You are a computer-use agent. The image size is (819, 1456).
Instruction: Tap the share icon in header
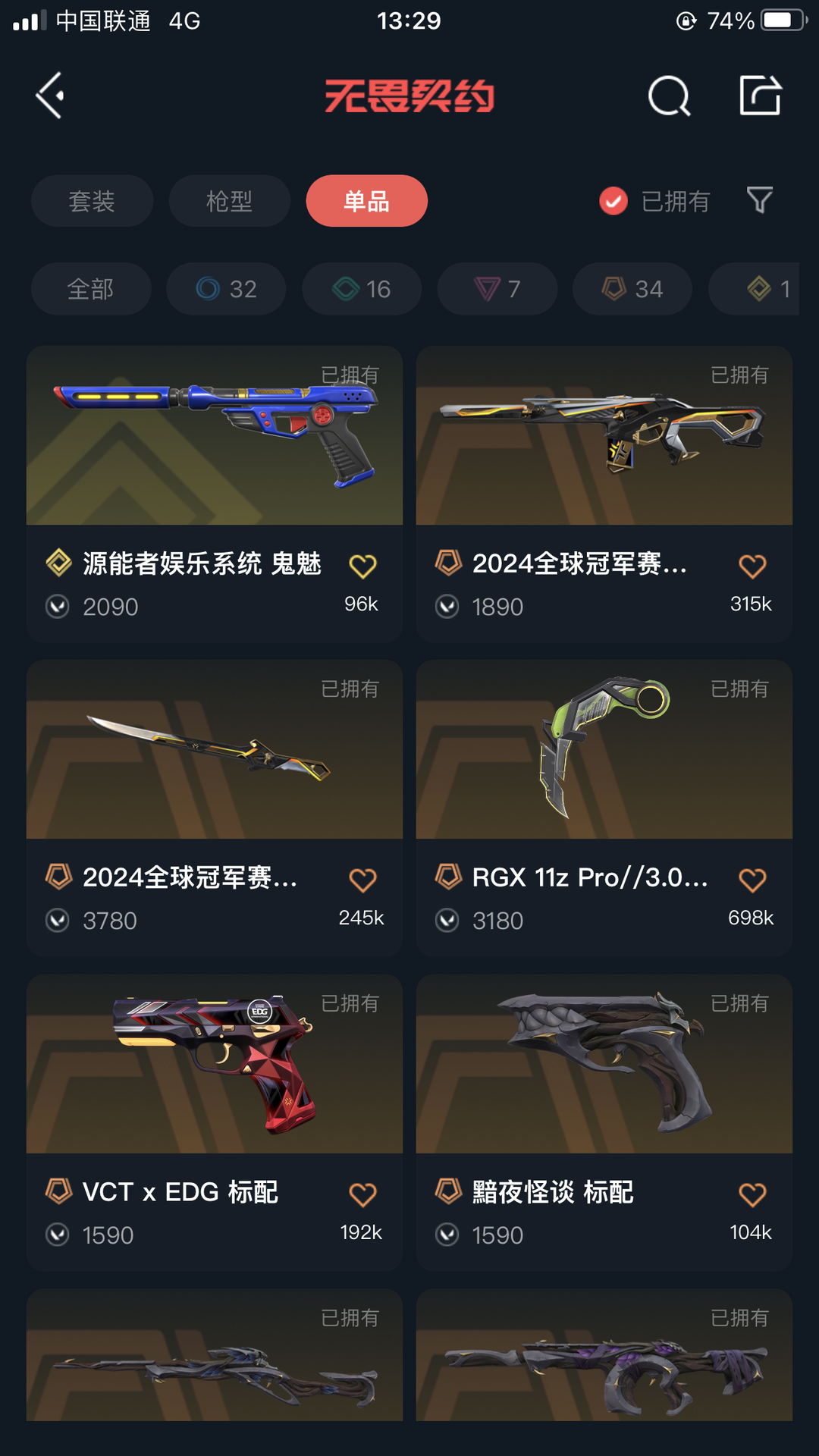(x=761, y=96)
